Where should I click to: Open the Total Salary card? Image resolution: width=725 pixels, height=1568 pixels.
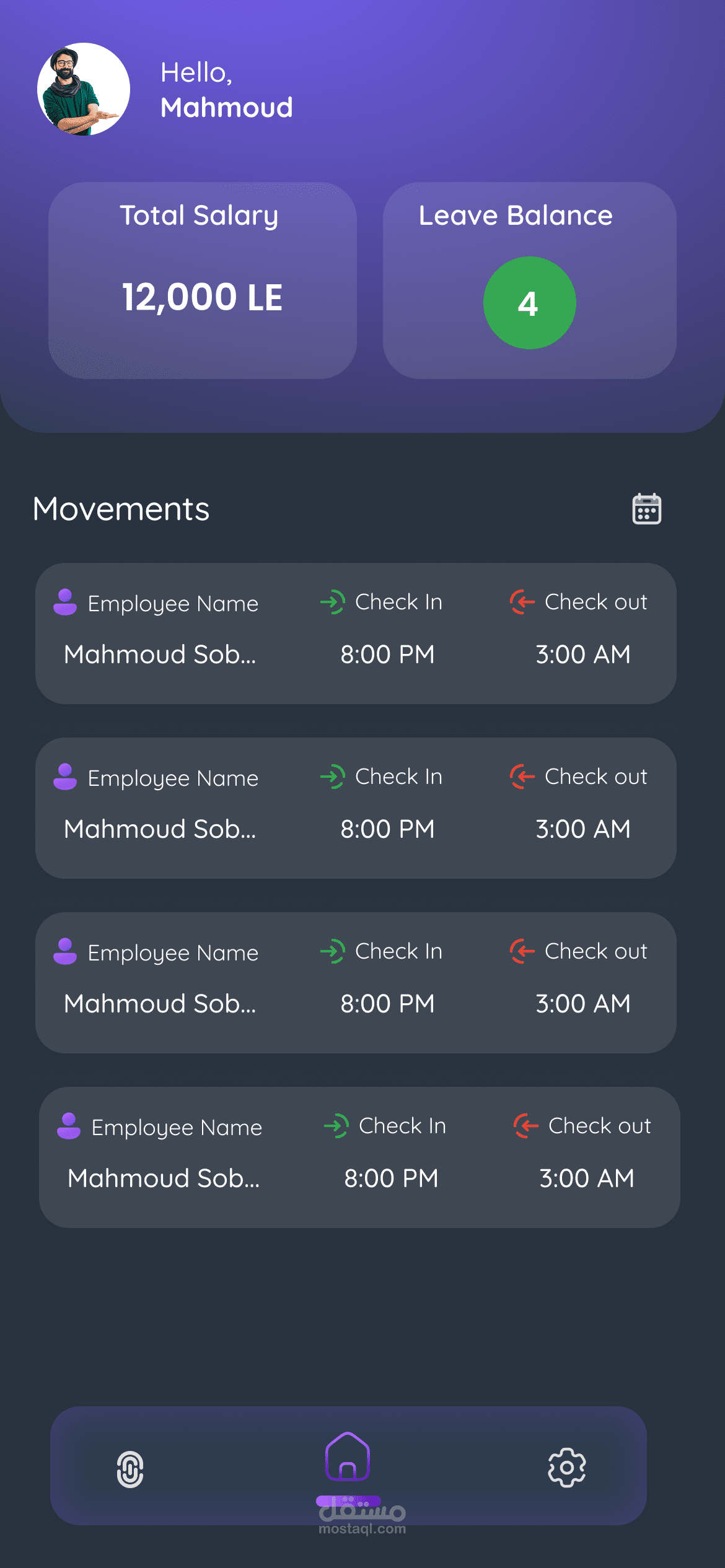(x=203, y=281)
